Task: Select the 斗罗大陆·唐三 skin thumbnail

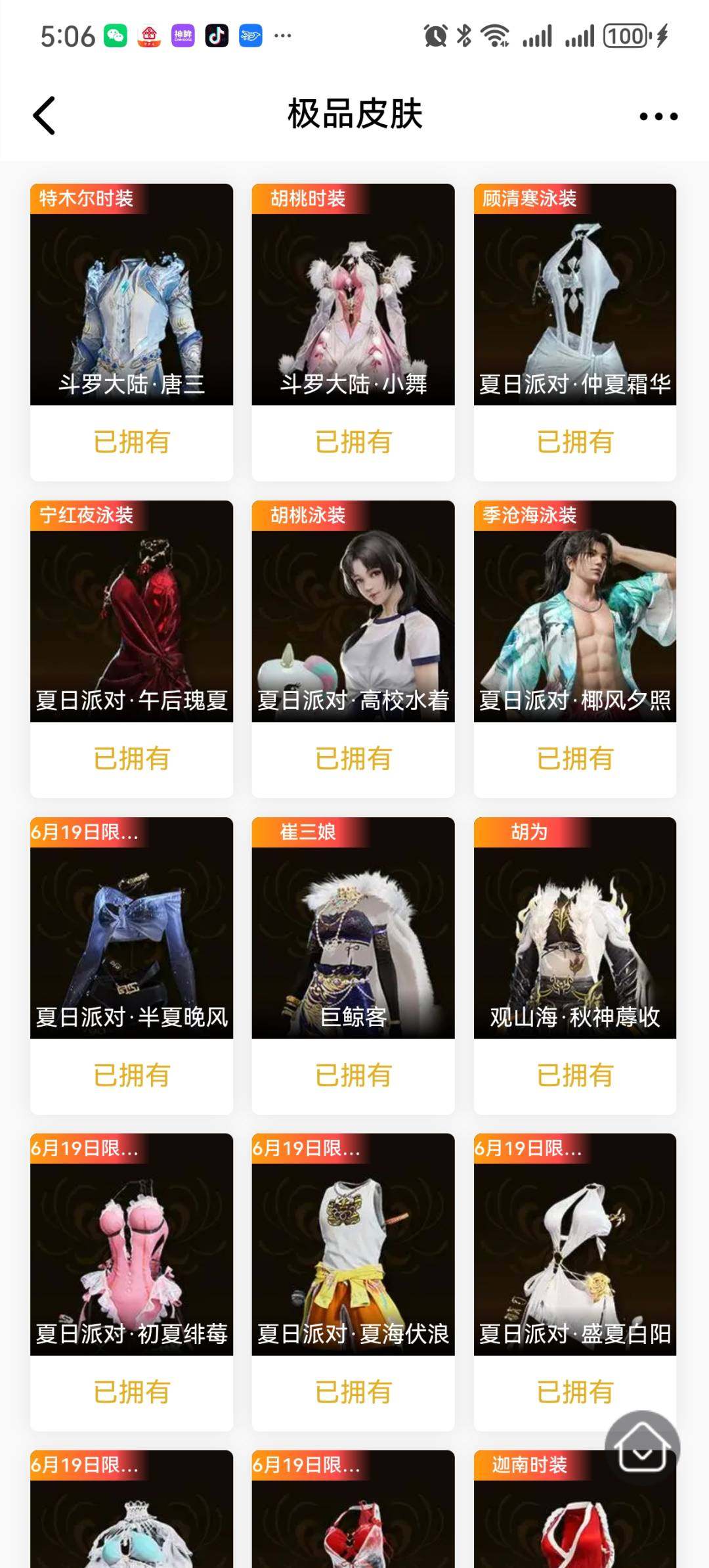Action: tap(131, 296)
